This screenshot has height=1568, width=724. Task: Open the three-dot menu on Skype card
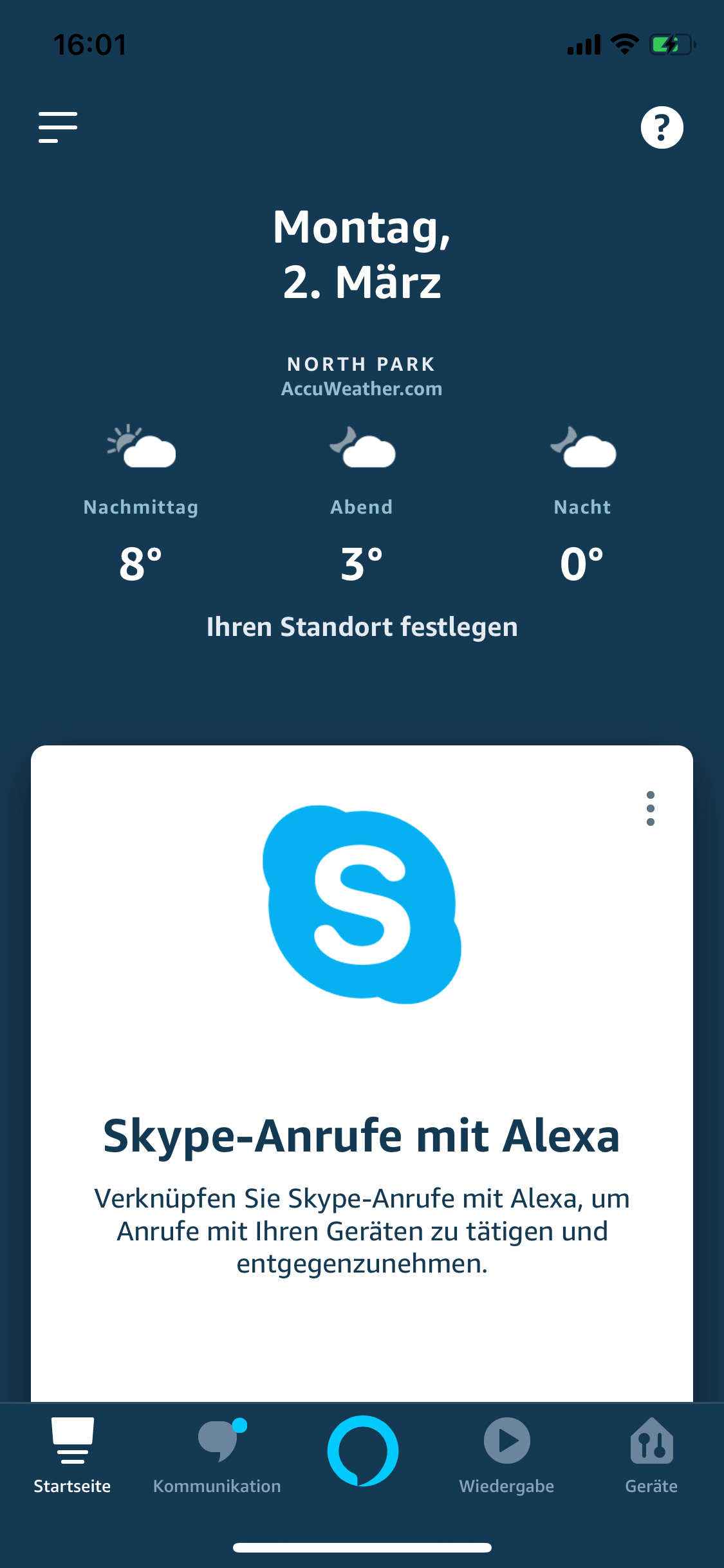[649, 808]
